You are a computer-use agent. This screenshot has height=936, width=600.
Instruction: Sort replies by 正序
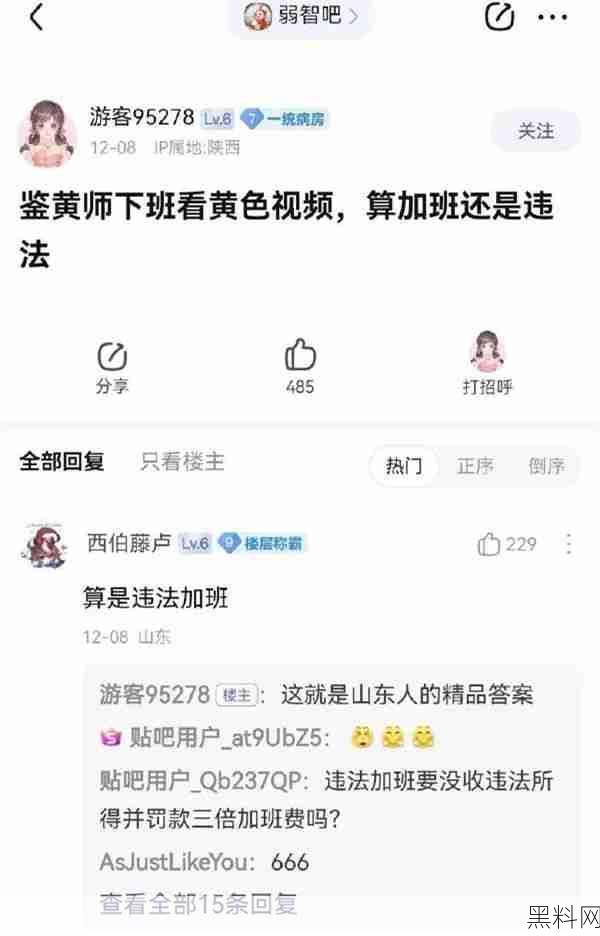pos(475,466)
